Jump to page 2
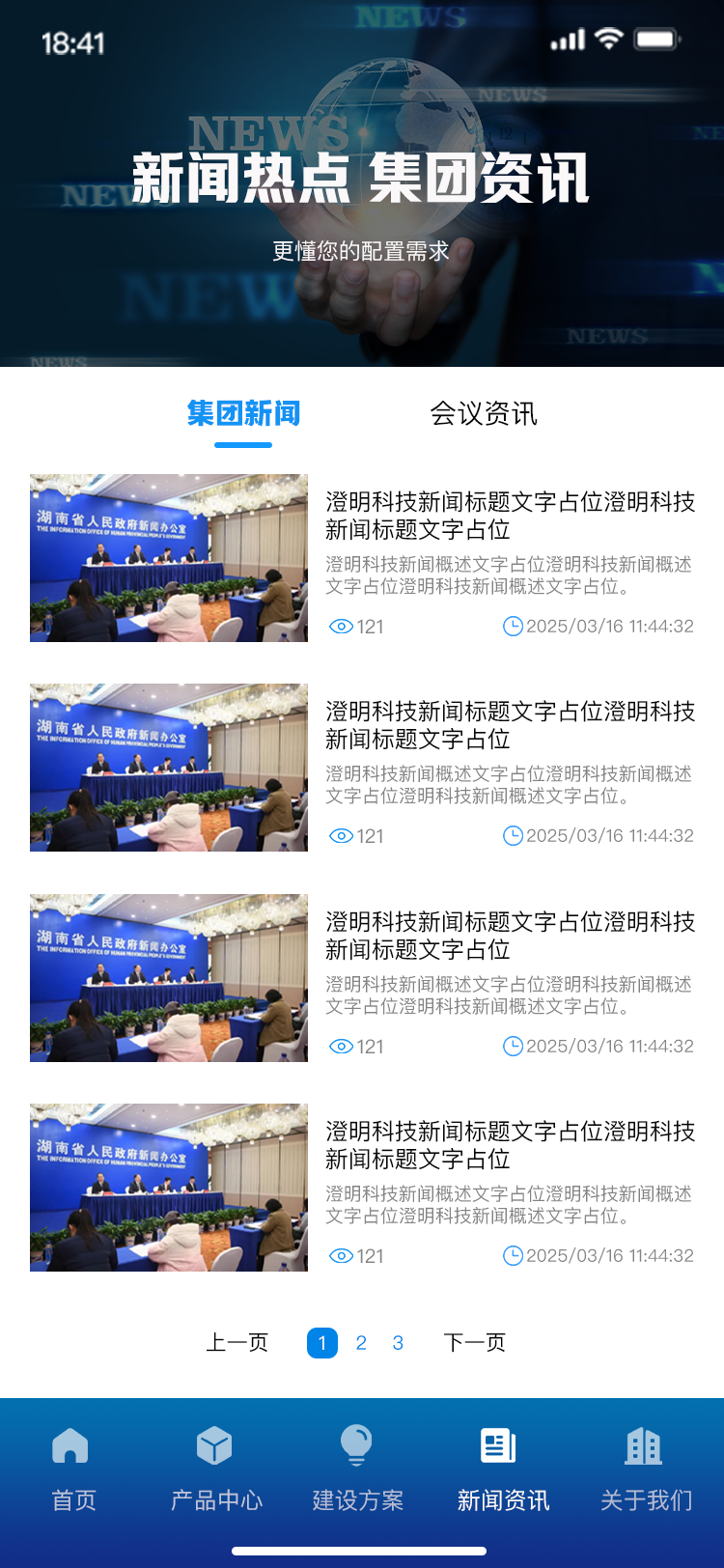This screenshot has height=1568, width=724. tap(361, 1343)
